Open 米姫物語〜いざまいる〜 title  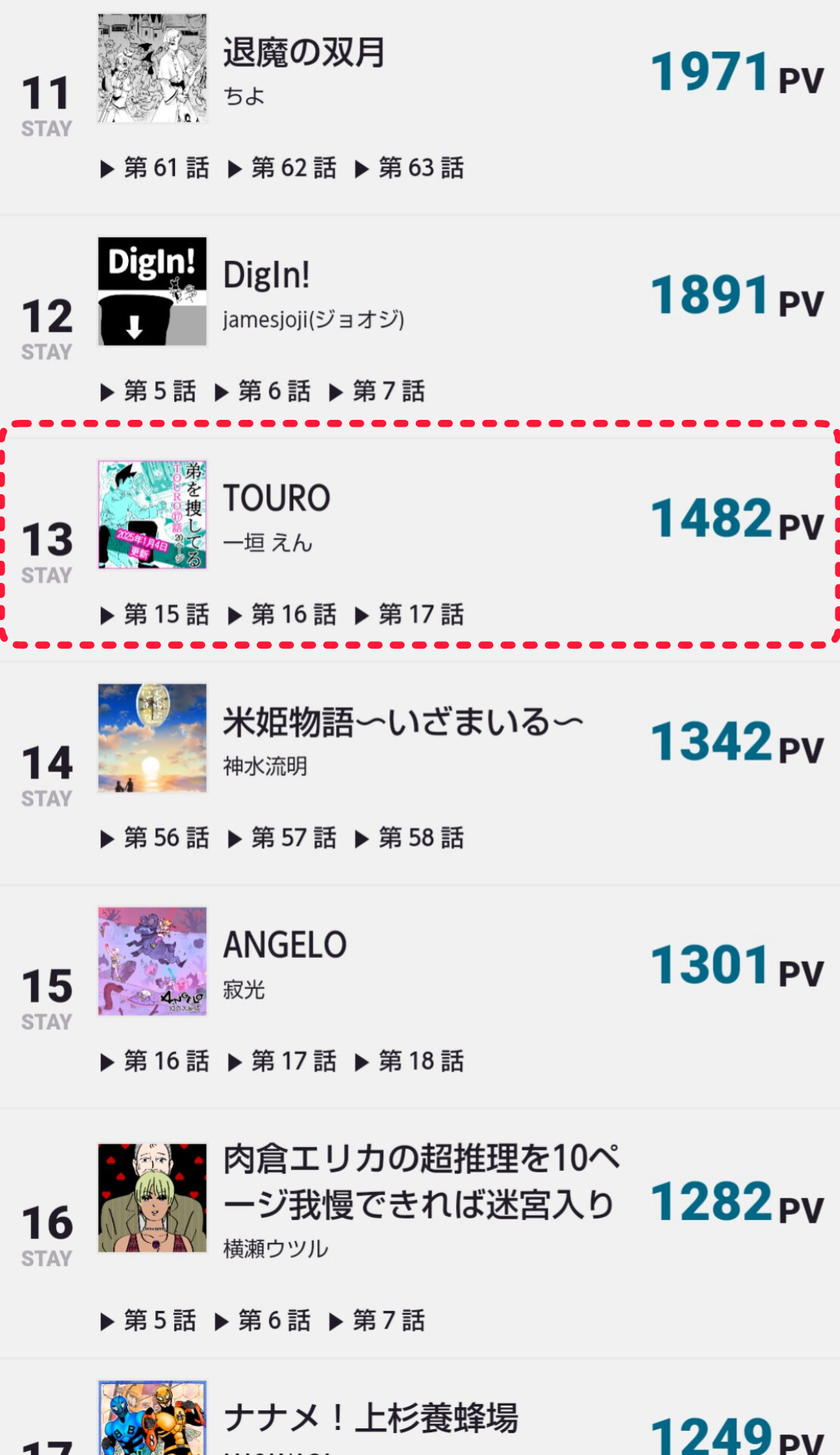coord(403,721)
